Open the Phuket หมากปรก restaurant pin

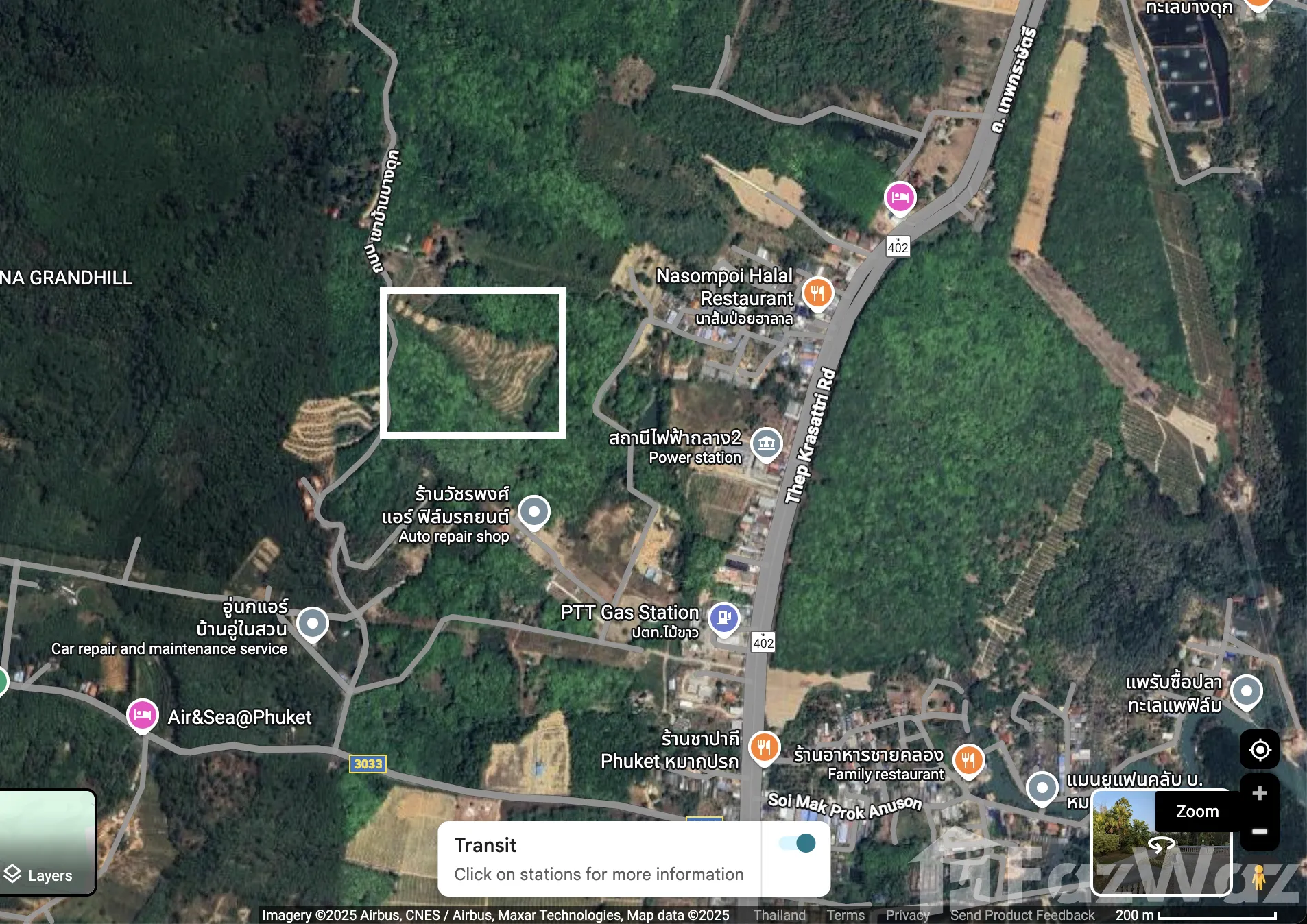pos(764,748)
